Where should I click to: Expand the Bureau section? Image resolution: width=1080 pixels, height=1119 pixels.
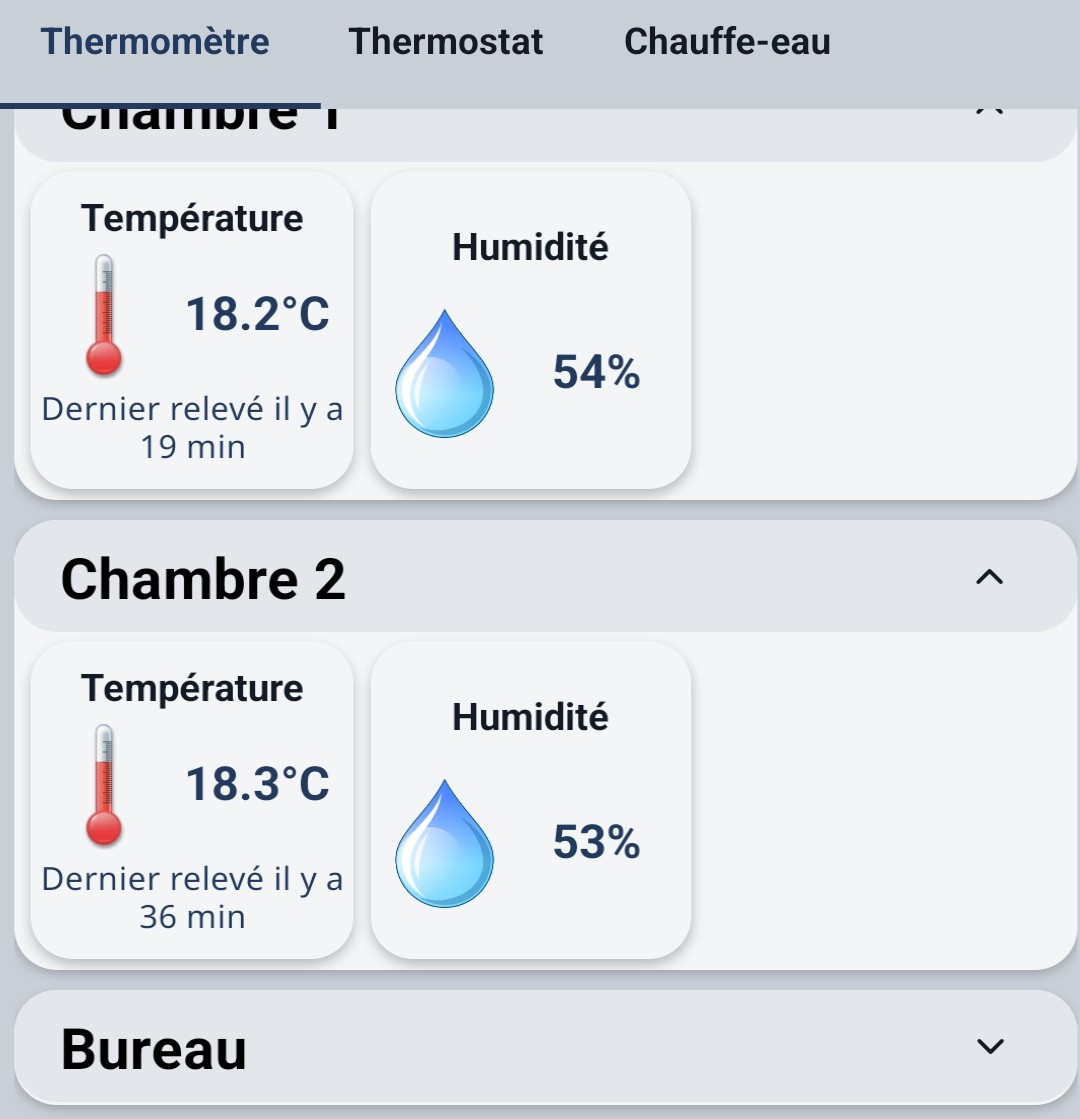point(988,1047)
